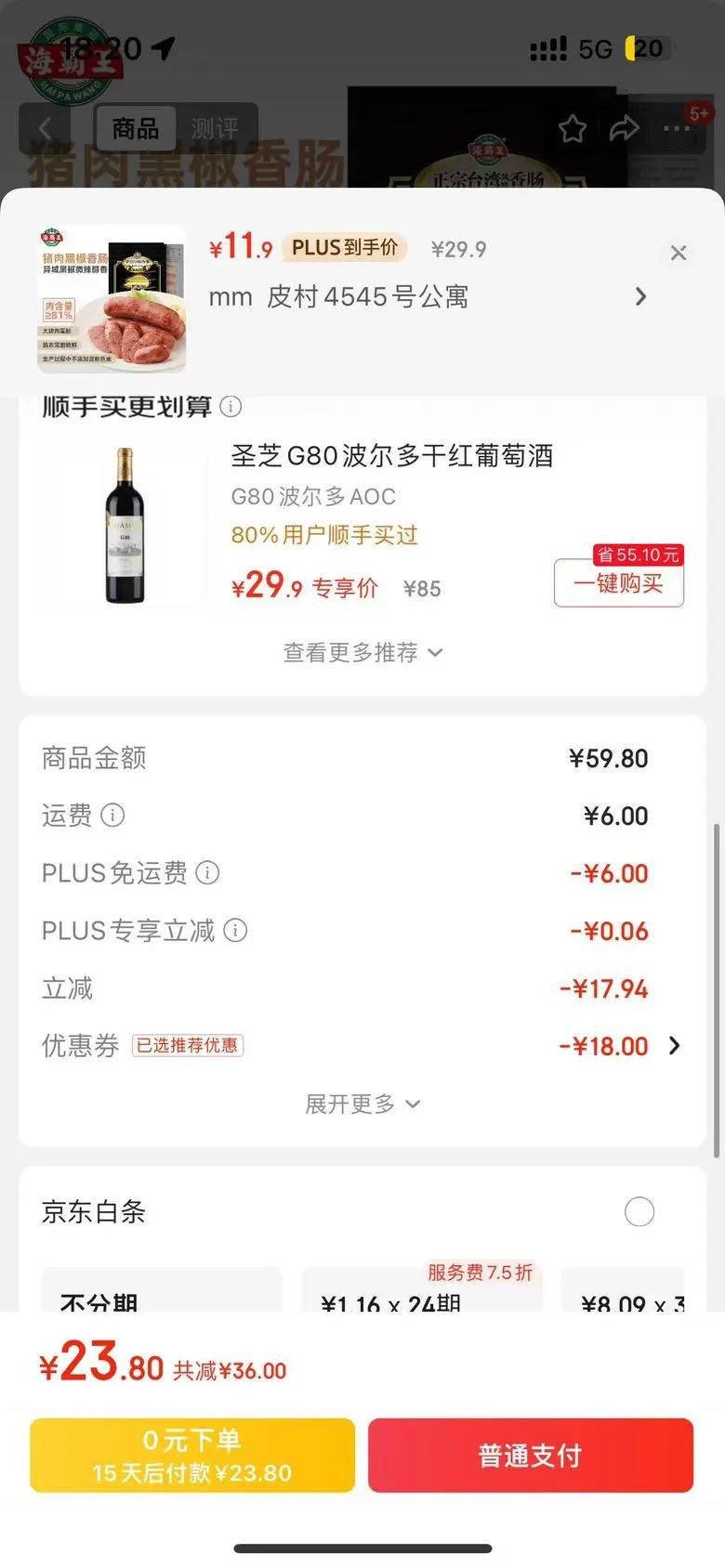This screenshot has width=725, height=1568.
Task: Show 顺手买更划算 info
Action: pyautogui.click(x=231, y=407)
